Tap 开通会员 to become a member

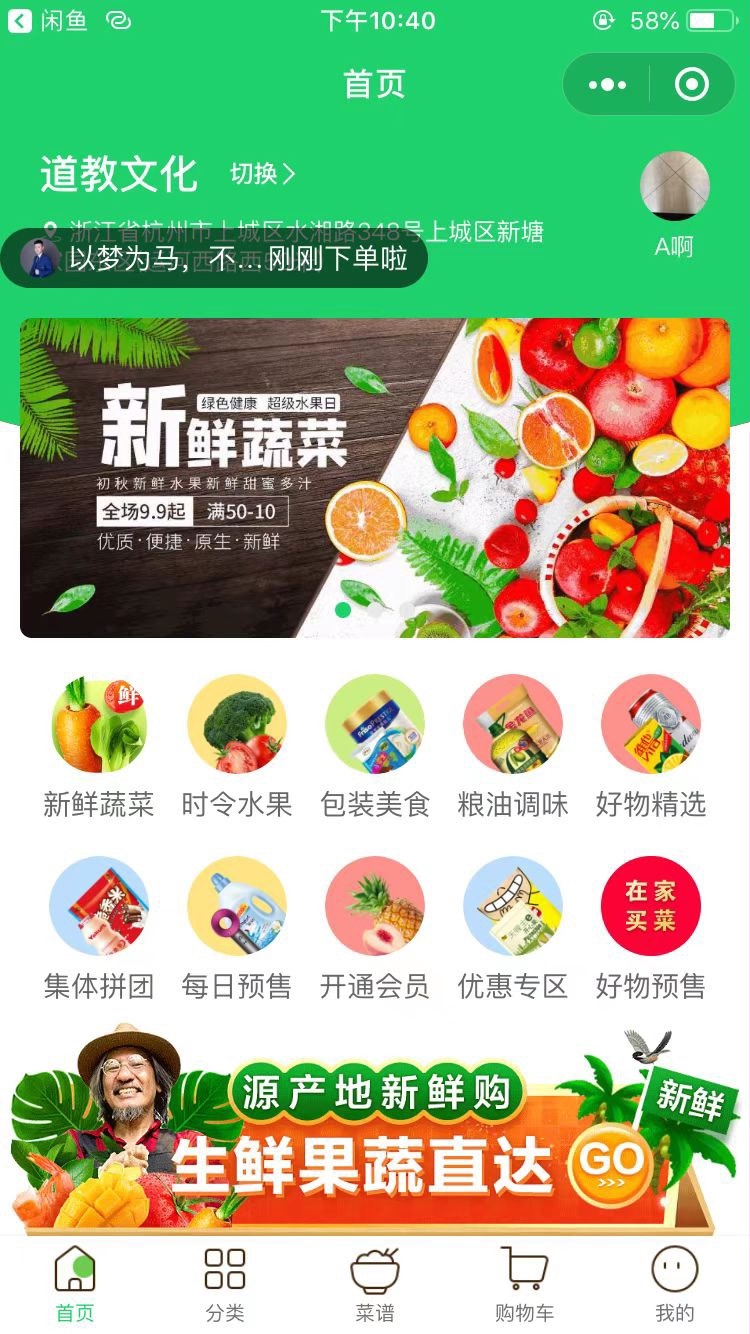click(x=375, y=927)
